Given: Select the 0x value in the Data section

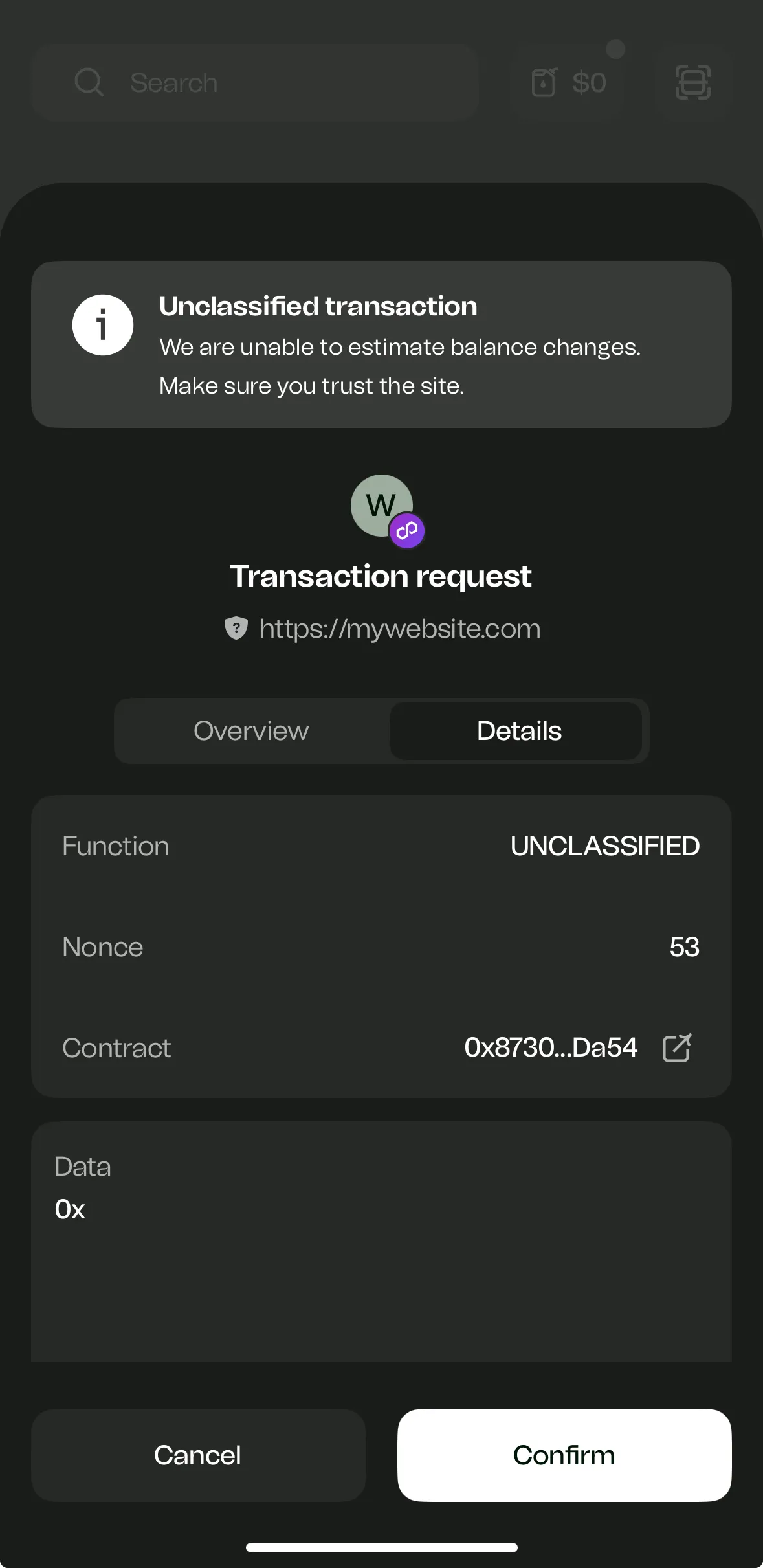Looking at the screenshot, I should point(69,1209).
